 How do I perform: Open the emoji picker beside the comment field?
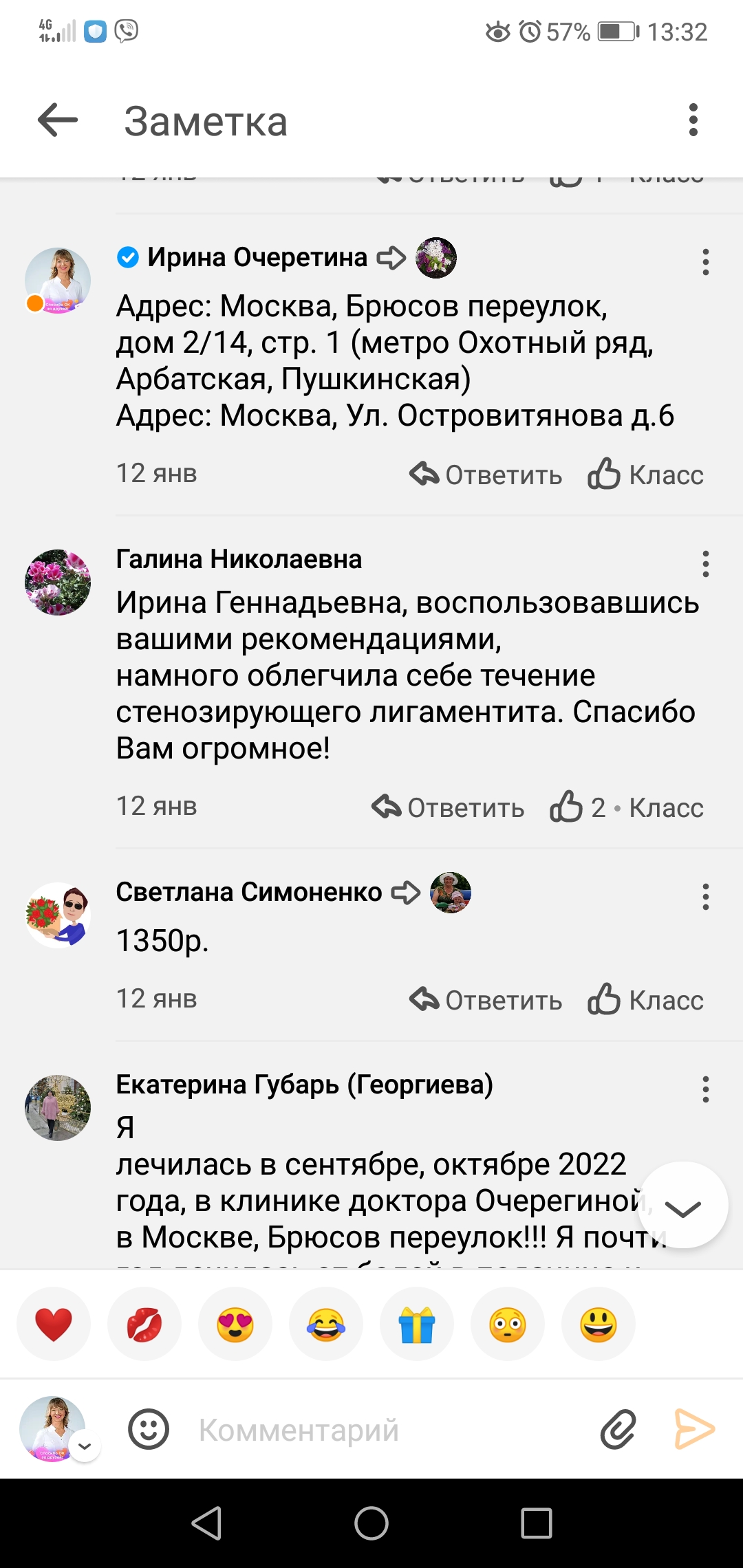tap(149, 1430)
